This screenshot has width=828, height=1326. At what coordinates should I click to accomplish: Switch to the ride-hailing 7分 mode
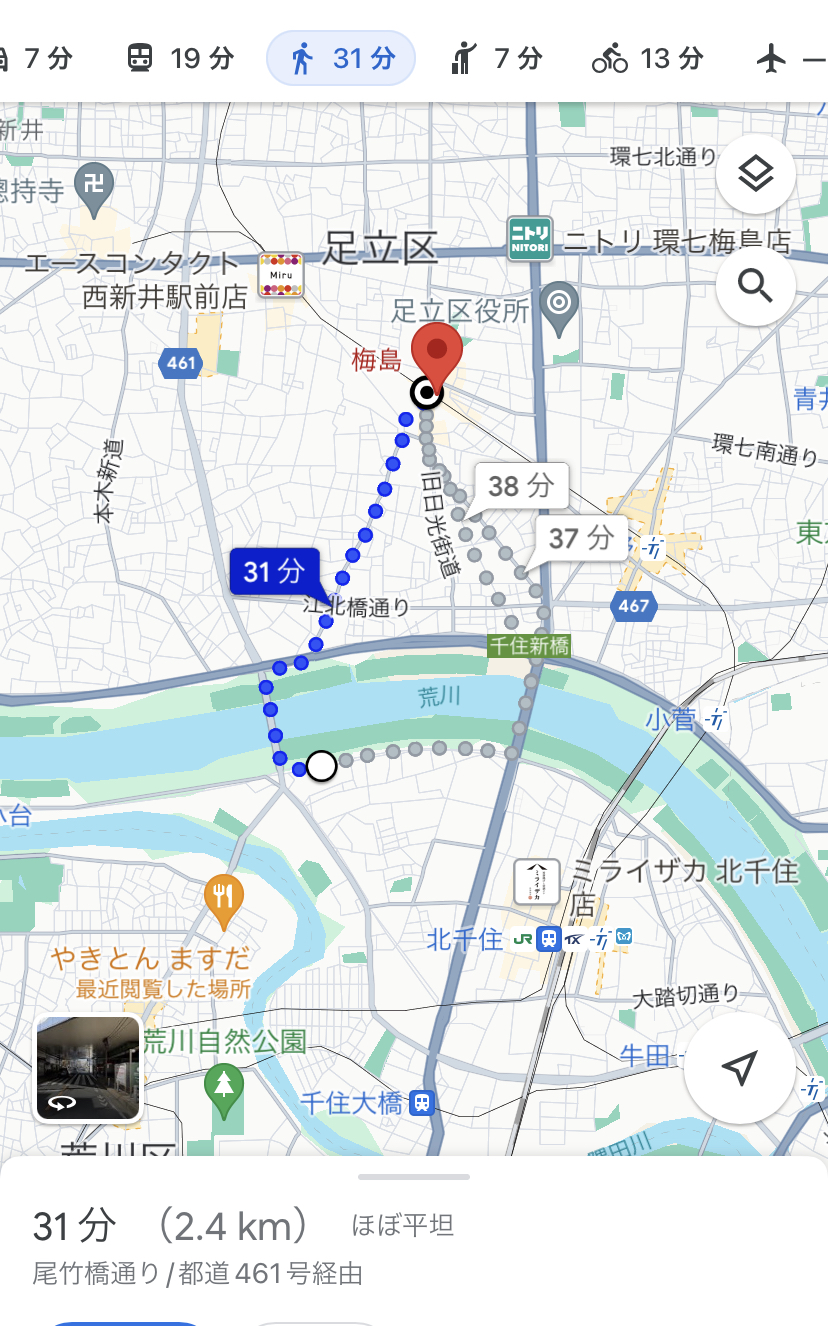click(x=496, y=59)
